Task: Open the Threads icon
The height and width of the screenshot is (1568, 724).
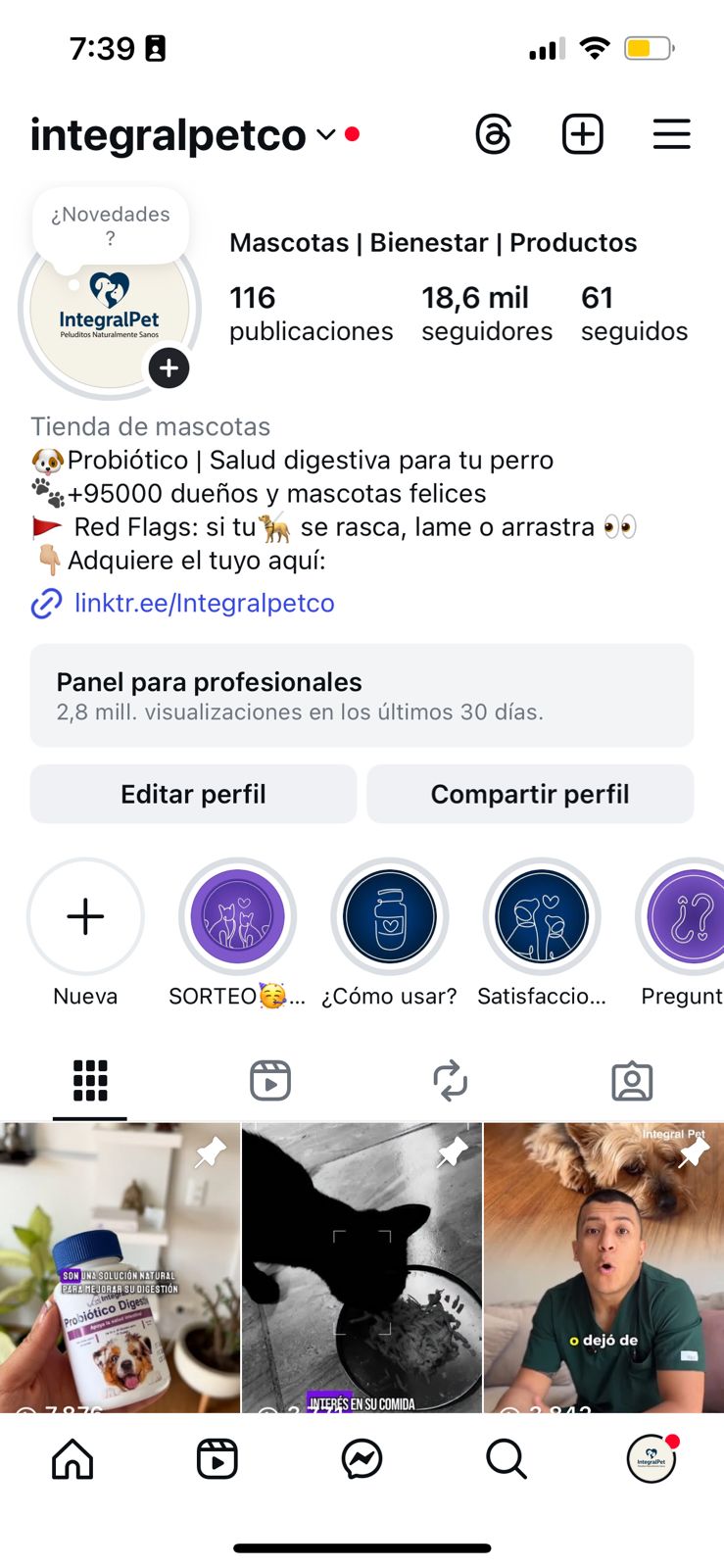Action: (493, 134)
